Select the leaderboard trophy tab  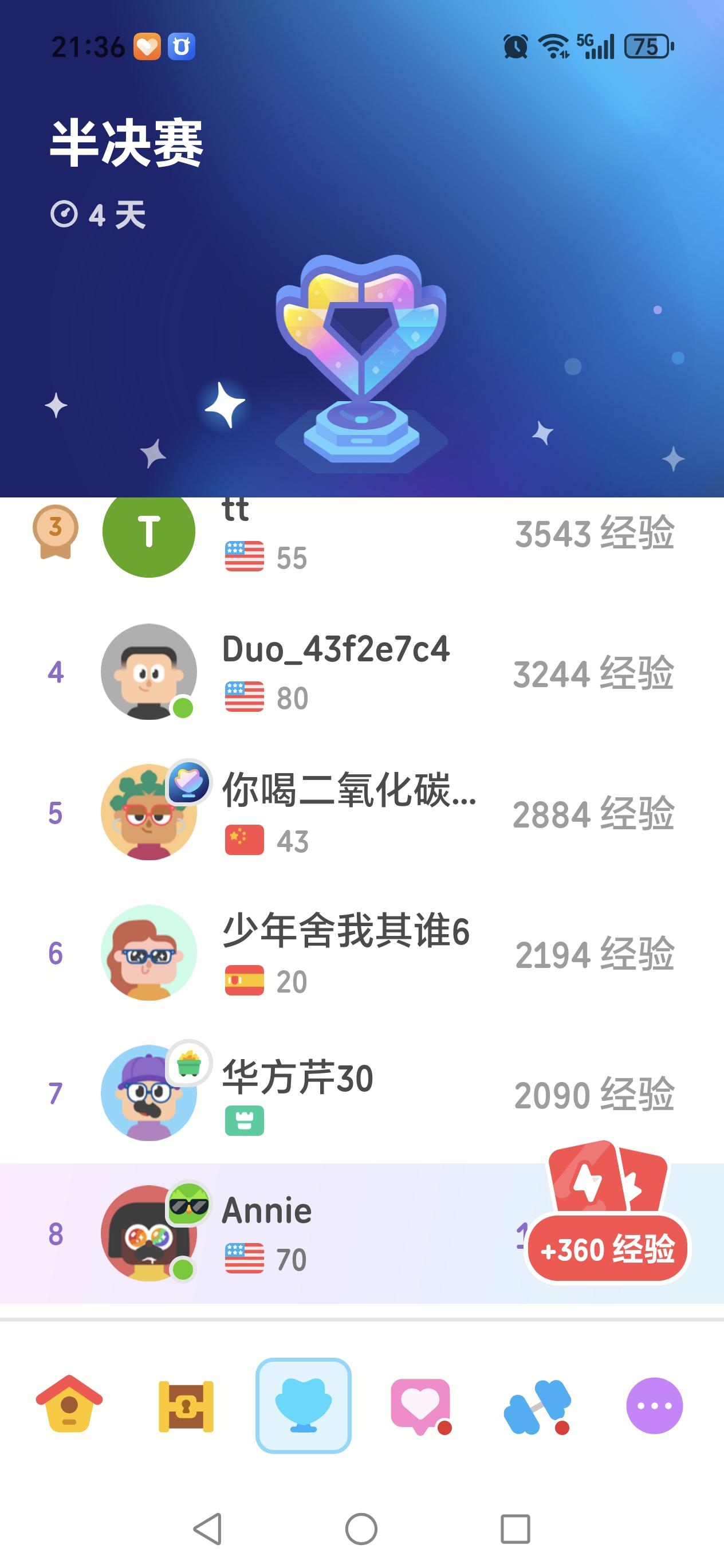303,1406
